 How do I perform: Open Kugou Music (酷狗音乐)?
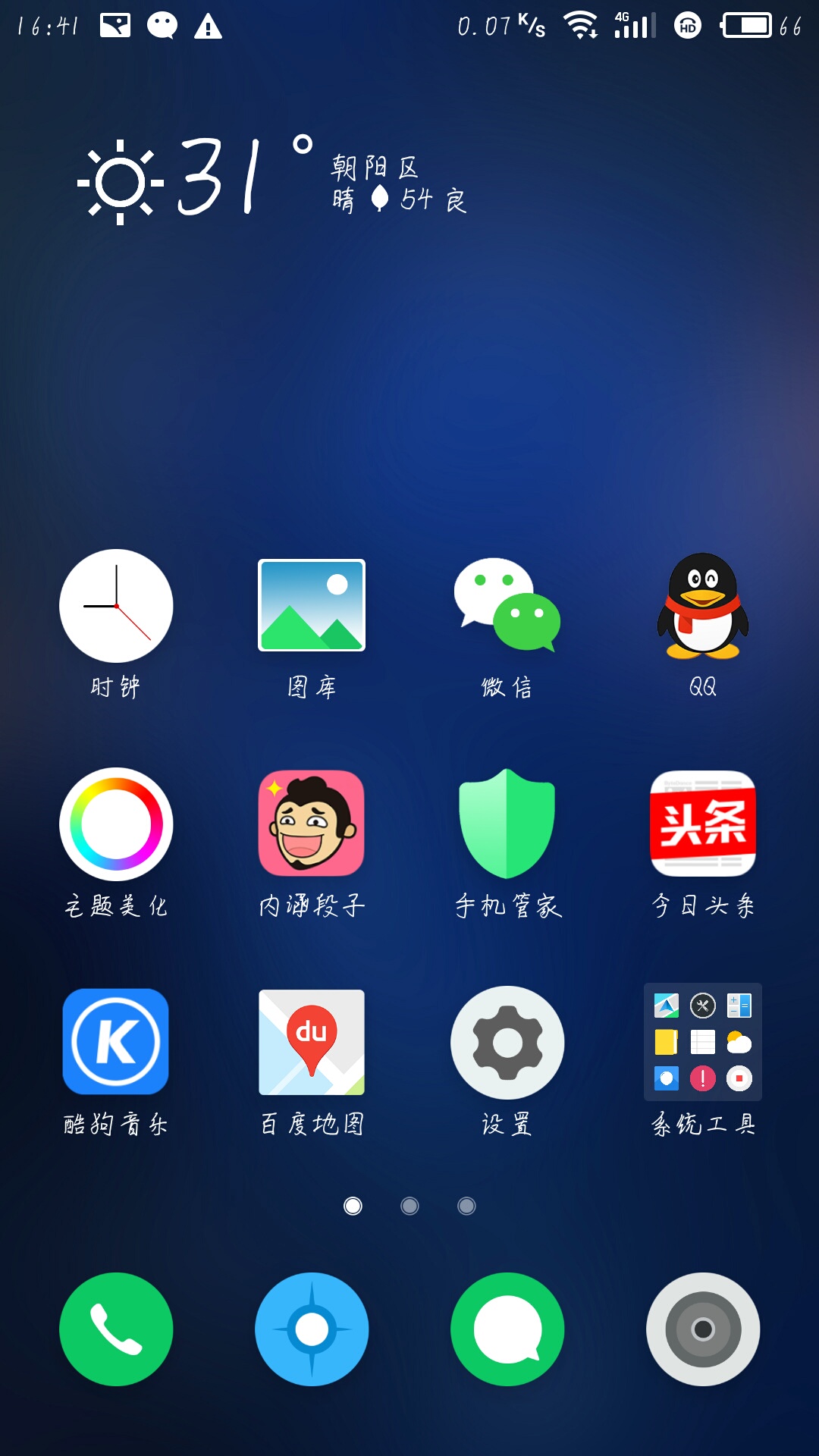coord(115,1041)
